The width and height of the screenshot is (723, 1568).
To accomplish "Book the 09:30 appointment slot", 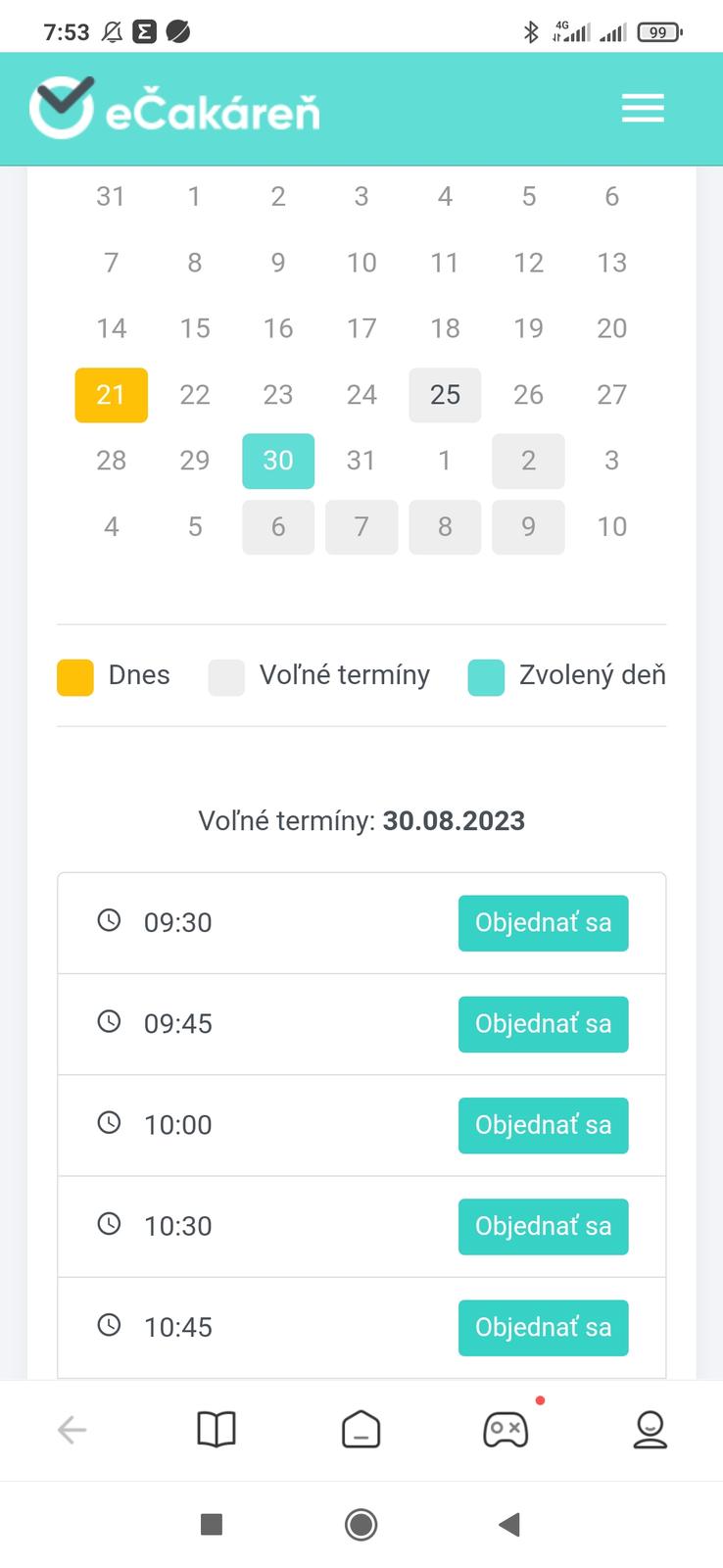I will [543, 923].
